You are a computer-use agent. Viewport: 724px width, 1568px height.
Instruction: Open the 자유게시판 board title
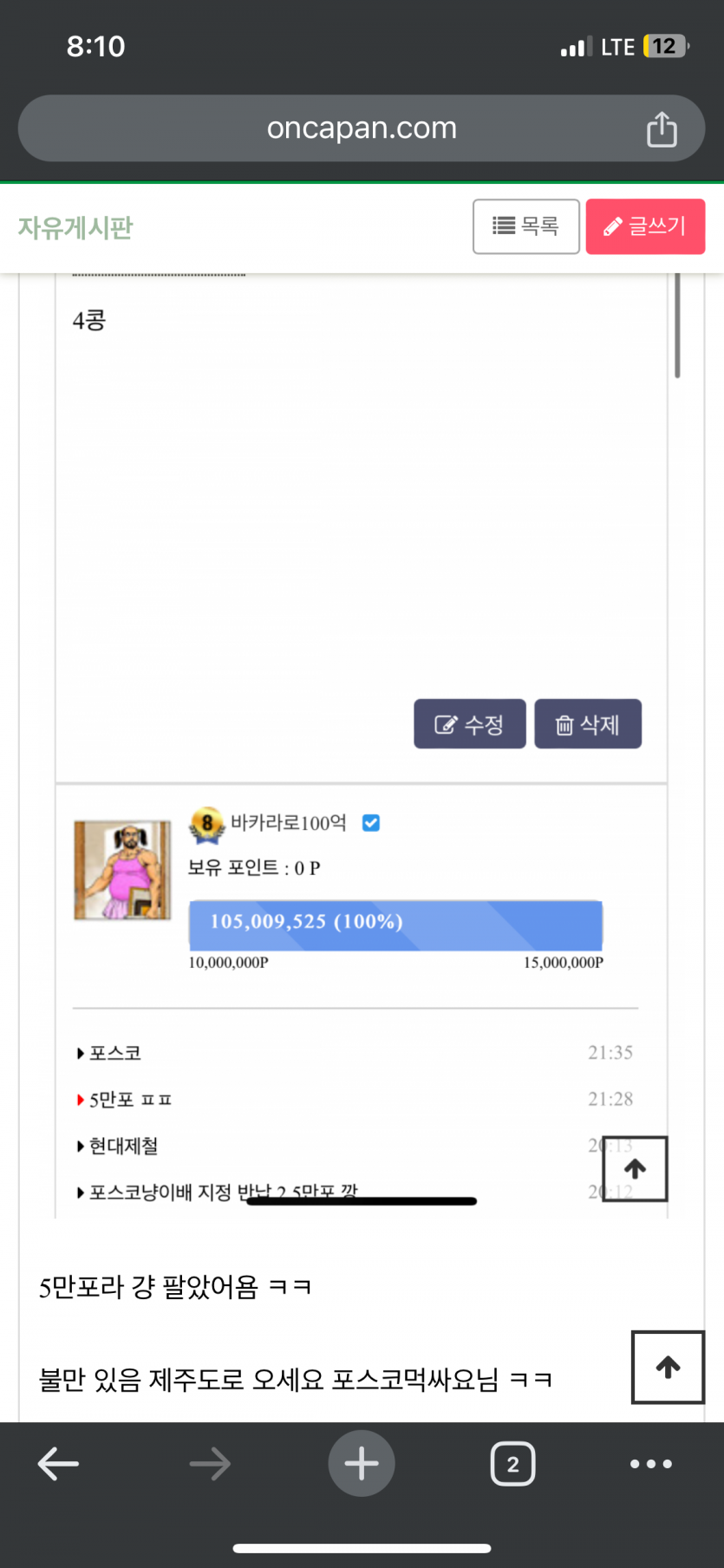tap(75, 227)
